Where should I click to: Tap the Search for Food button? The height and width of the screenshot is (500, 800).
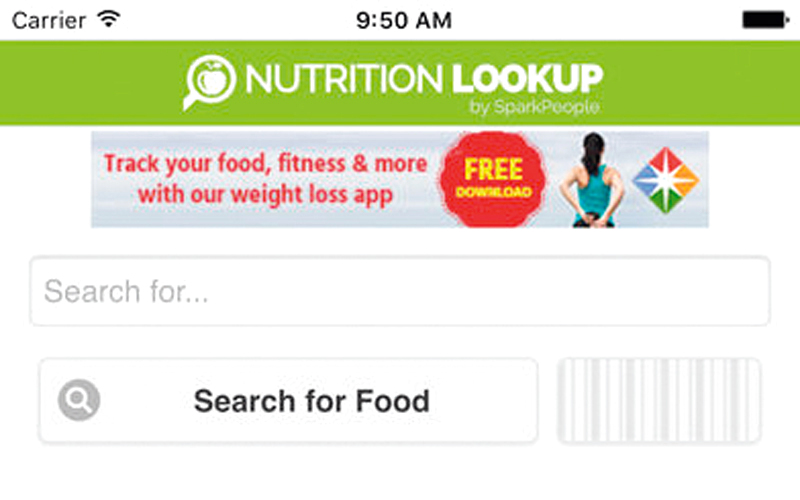pyautogui.click(x=288, y=401)
